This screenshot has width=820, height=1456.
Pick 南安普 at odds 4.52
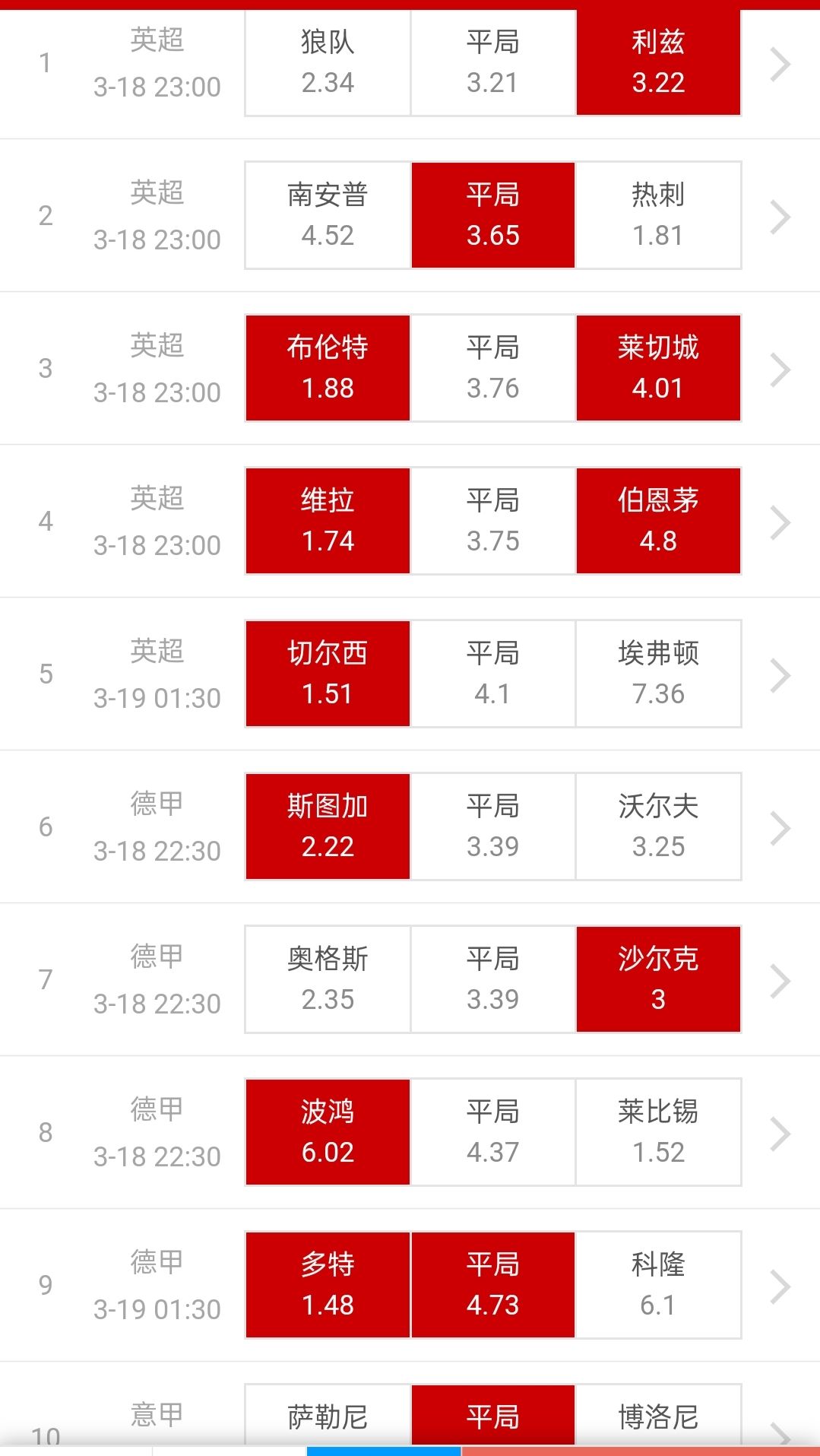pos(328,215)
